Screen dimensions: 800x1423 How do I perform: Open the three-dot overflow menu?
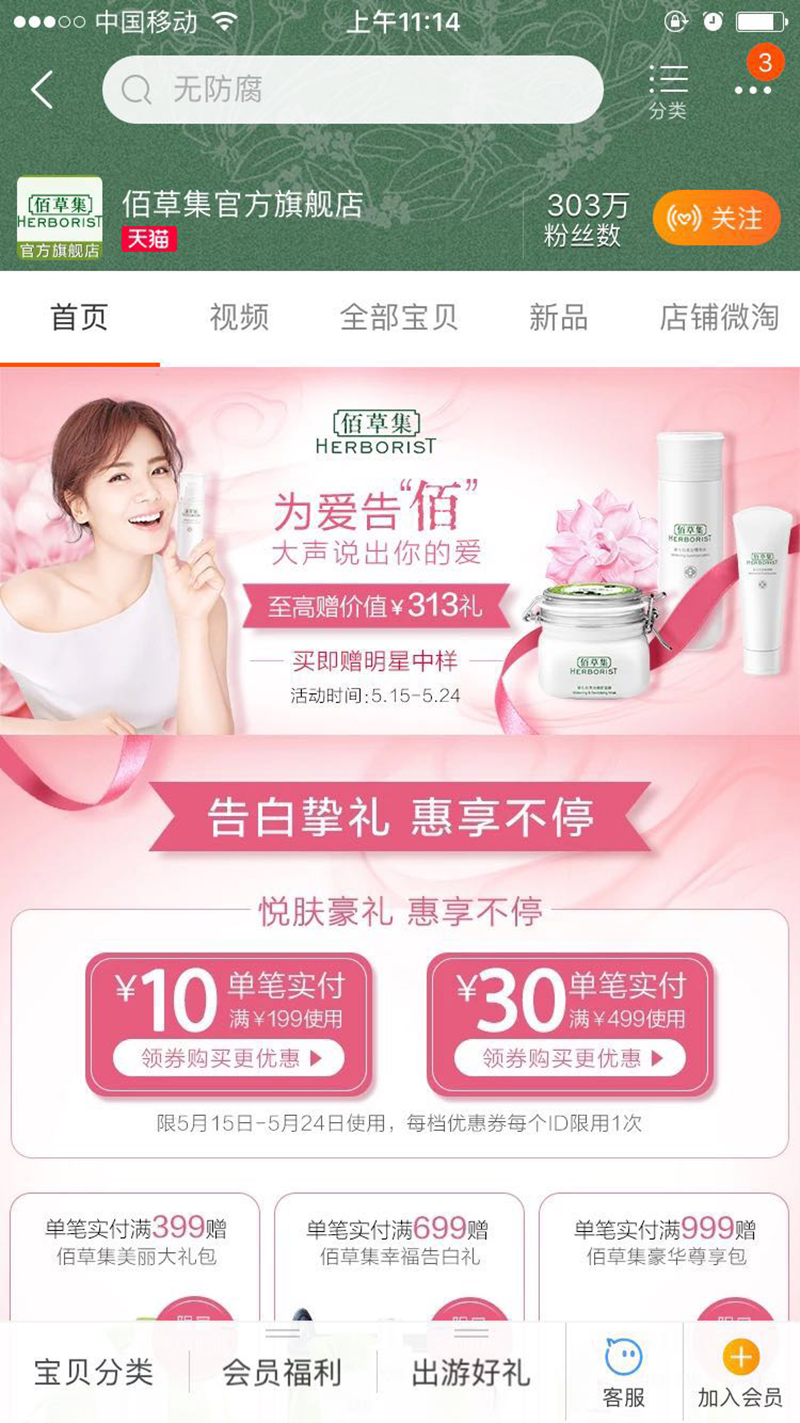tap(752, 90)
